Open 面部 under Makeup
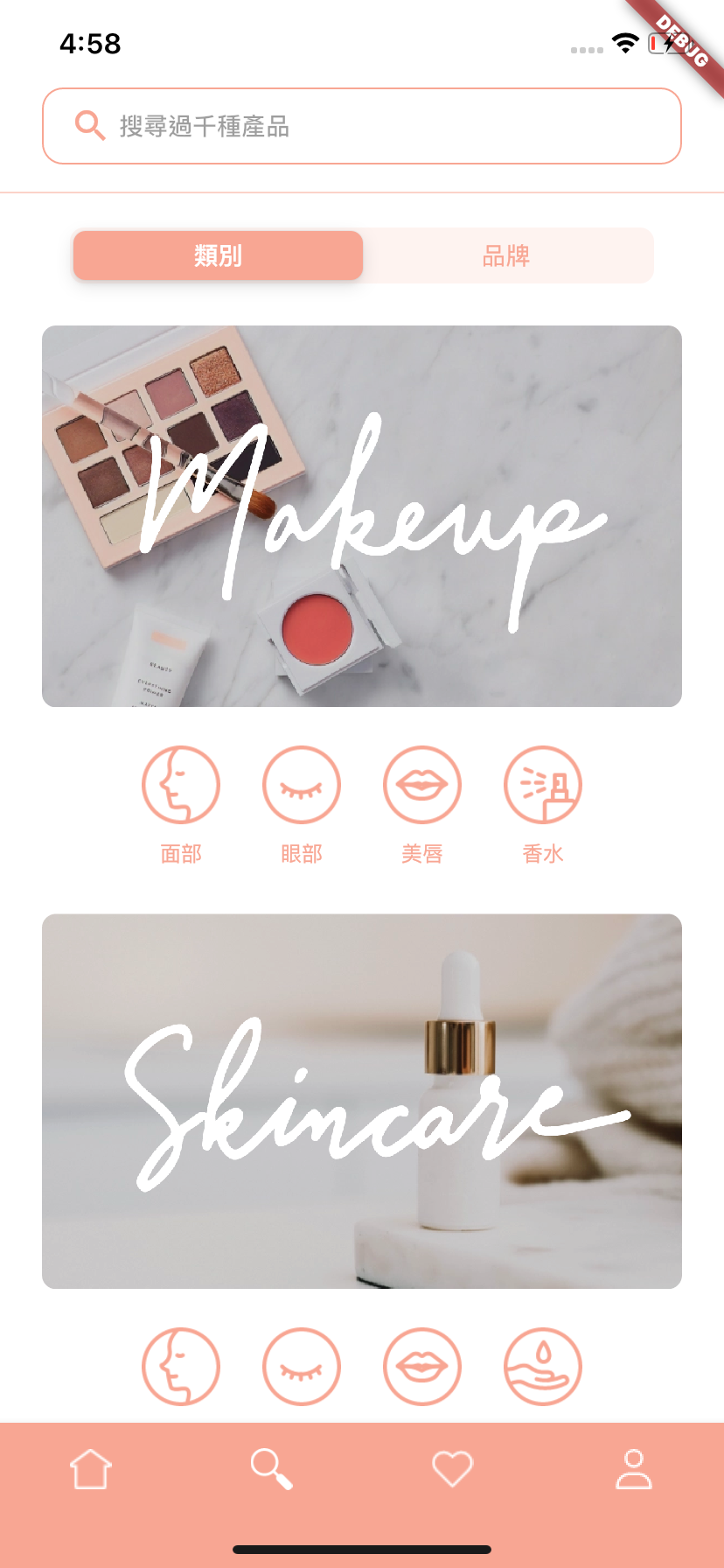724x1568 pixels. 181,785
